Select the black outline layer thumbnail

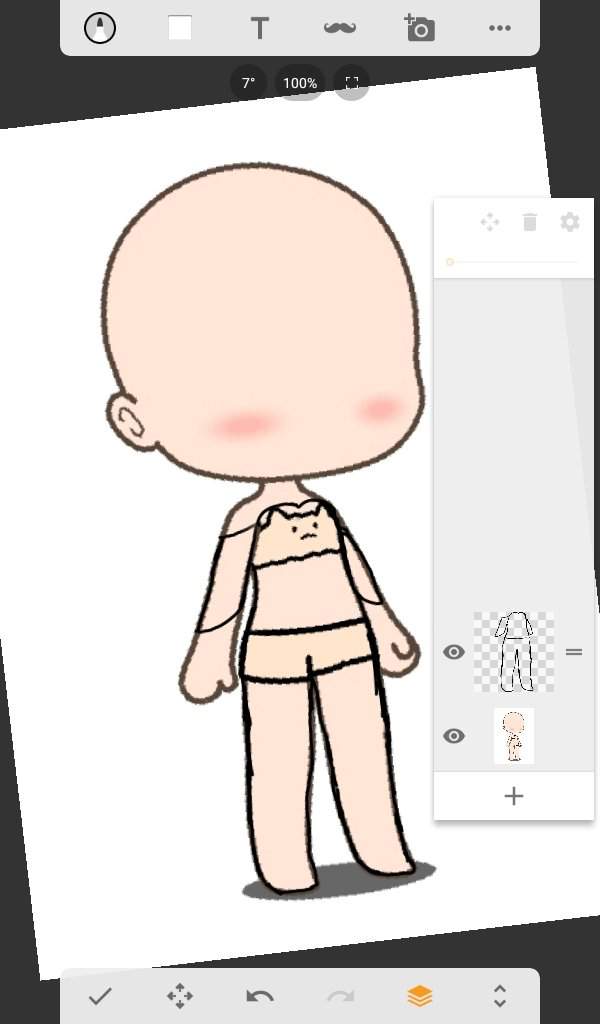pos(514,652)
